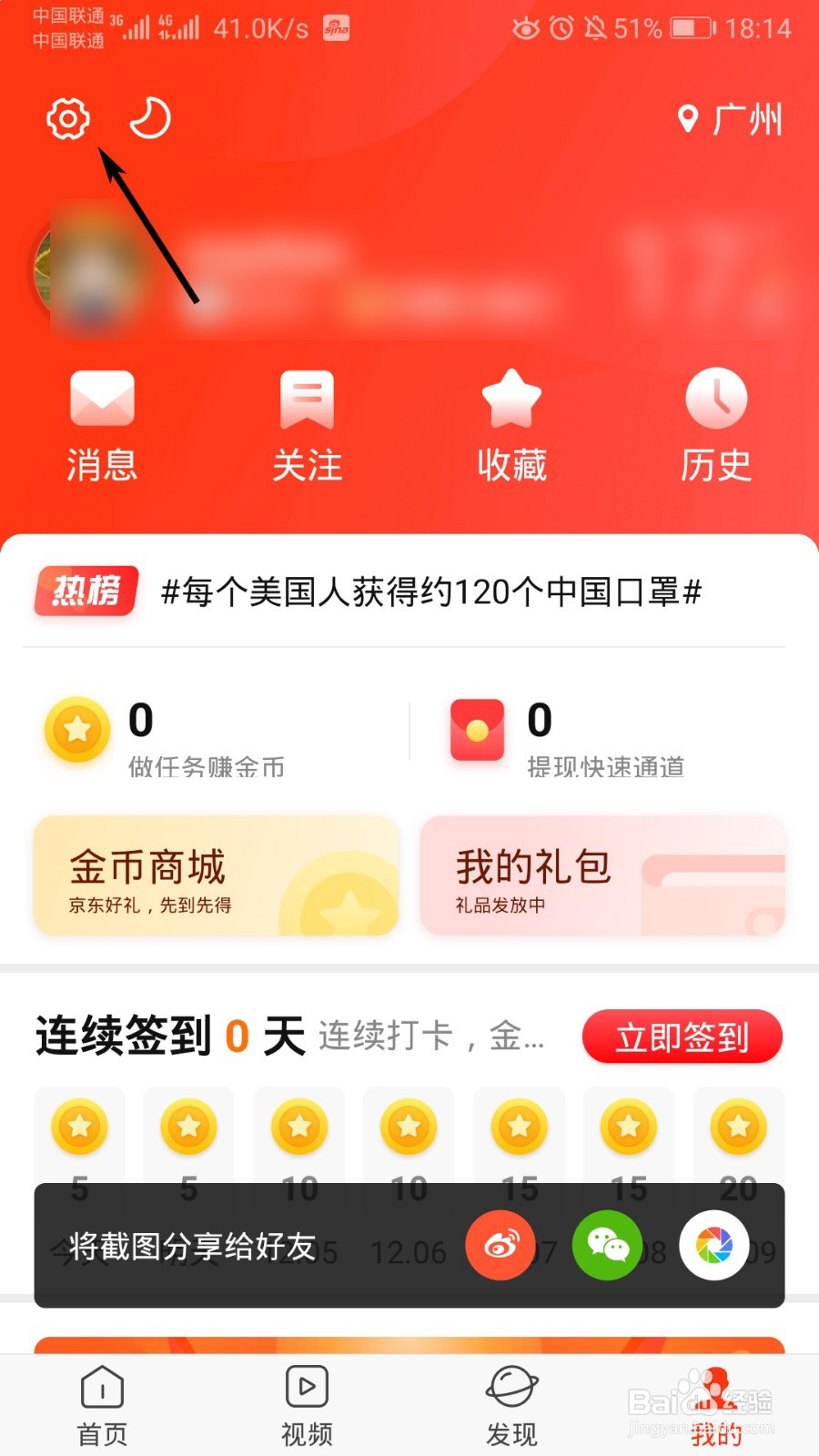Open the photo/gallery share icon

713,1246
